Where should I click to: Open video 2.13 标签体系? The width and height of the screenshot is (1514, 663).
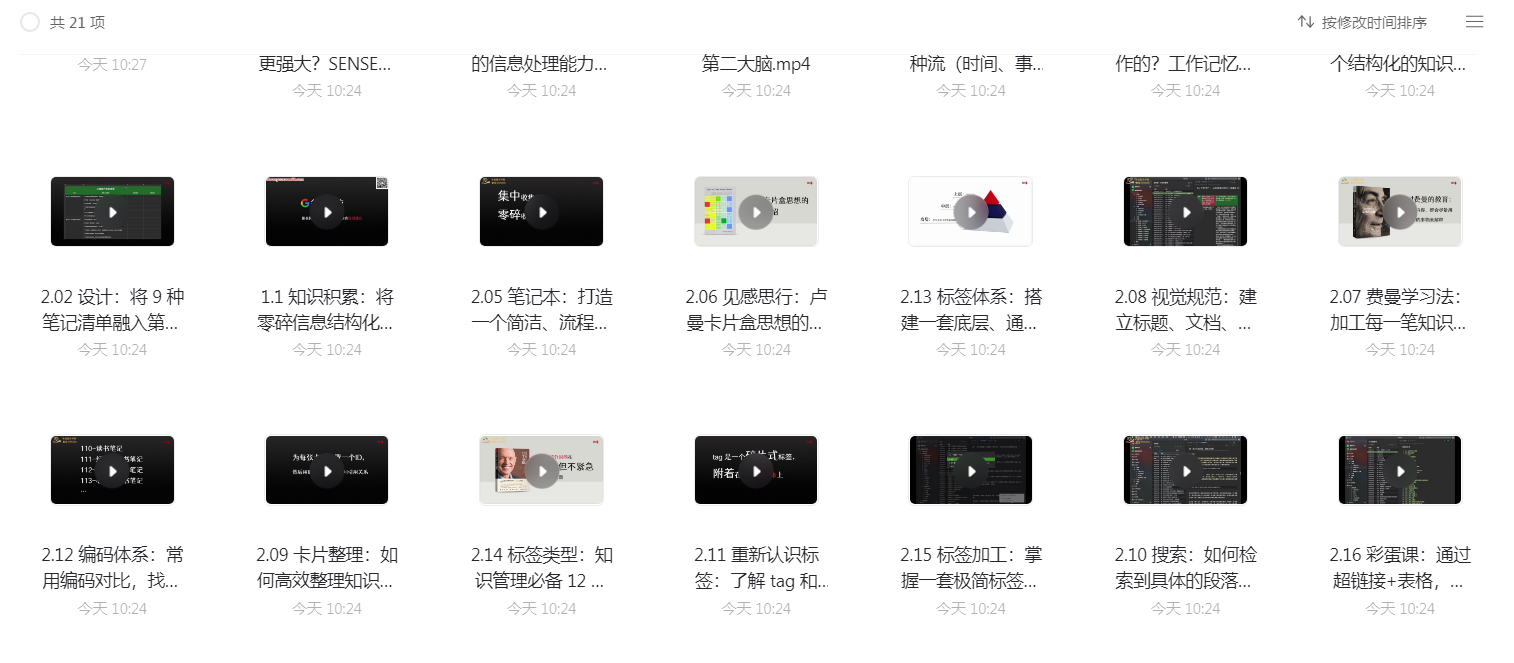point(970,212)
